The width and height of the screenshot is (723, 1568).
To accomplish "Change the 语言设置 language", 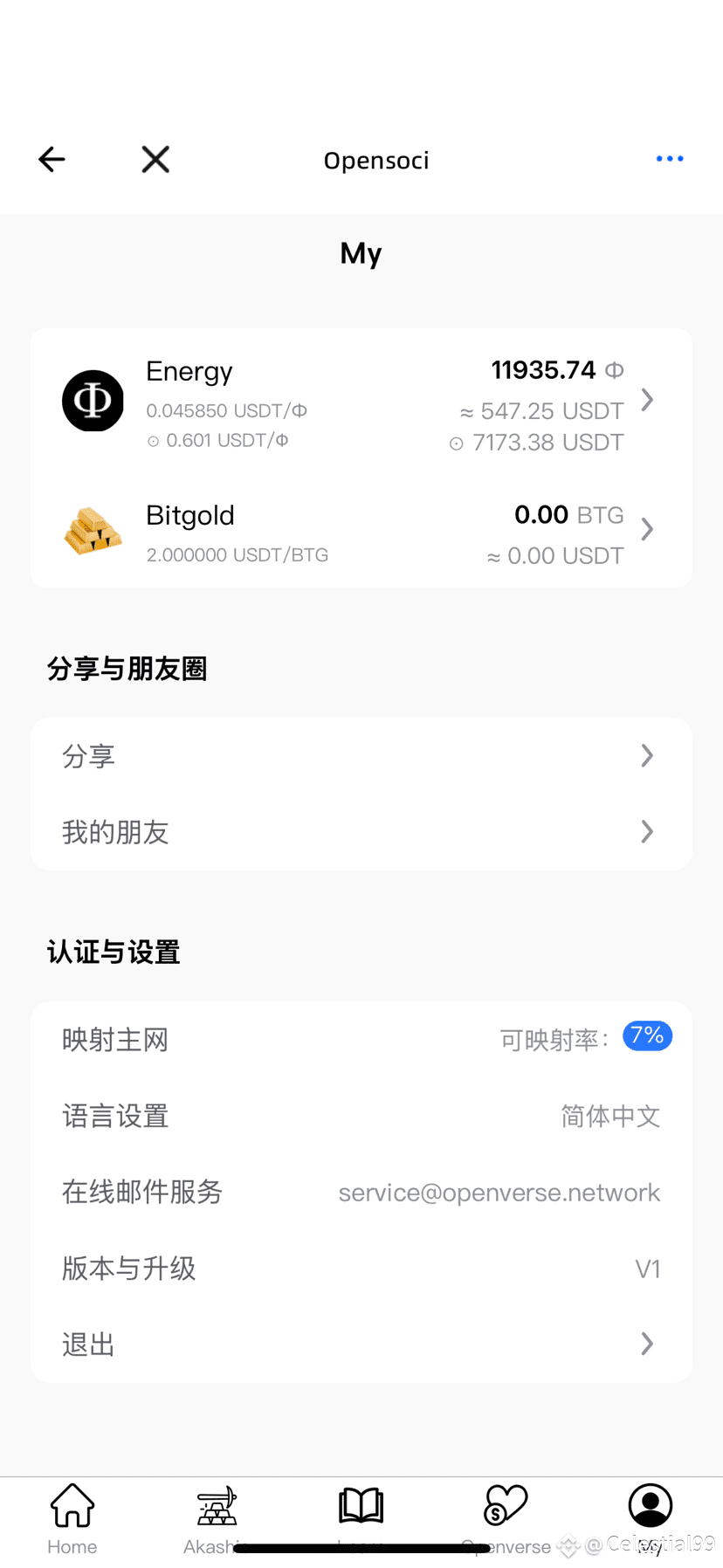I will point(361,1116).
